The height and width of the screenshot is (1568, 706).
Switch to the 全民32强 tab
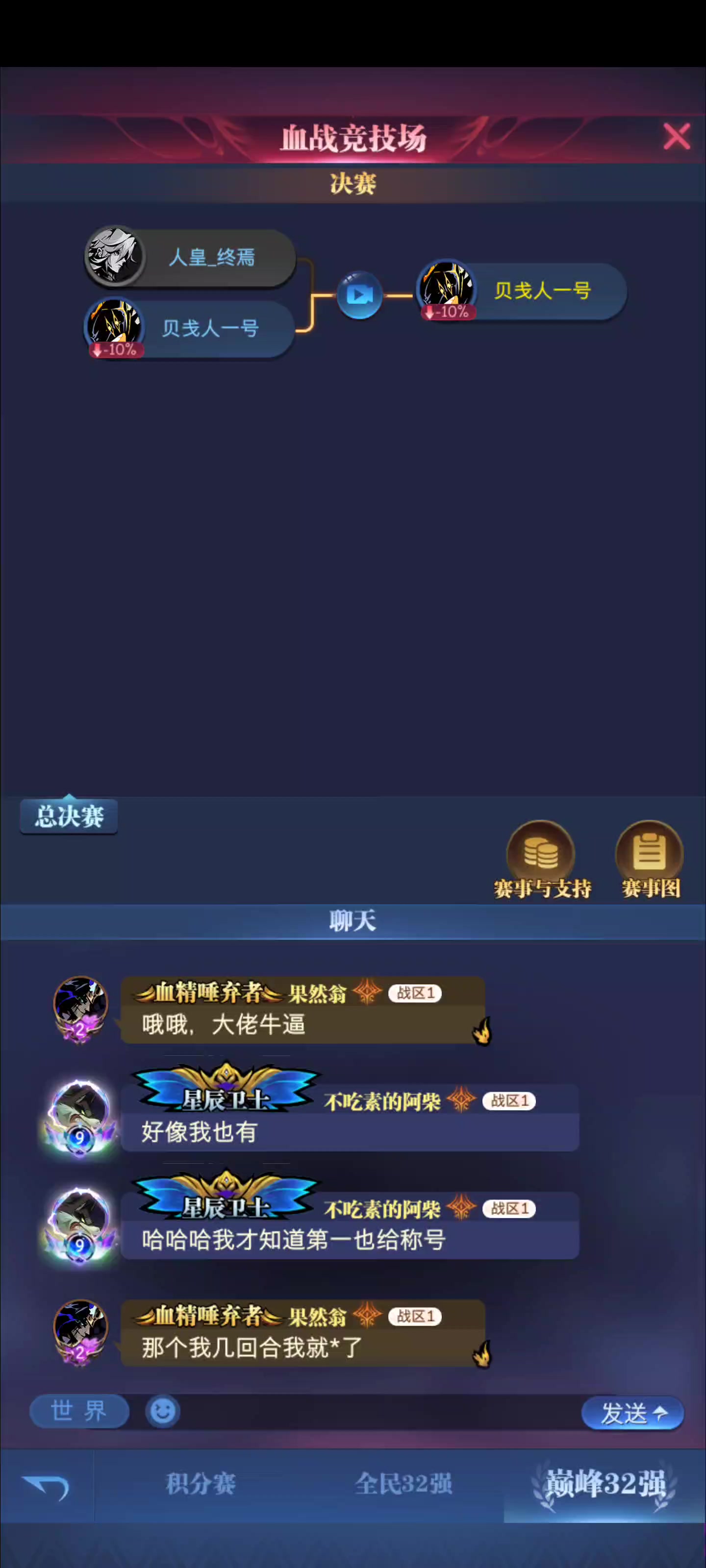point(403,1483)
